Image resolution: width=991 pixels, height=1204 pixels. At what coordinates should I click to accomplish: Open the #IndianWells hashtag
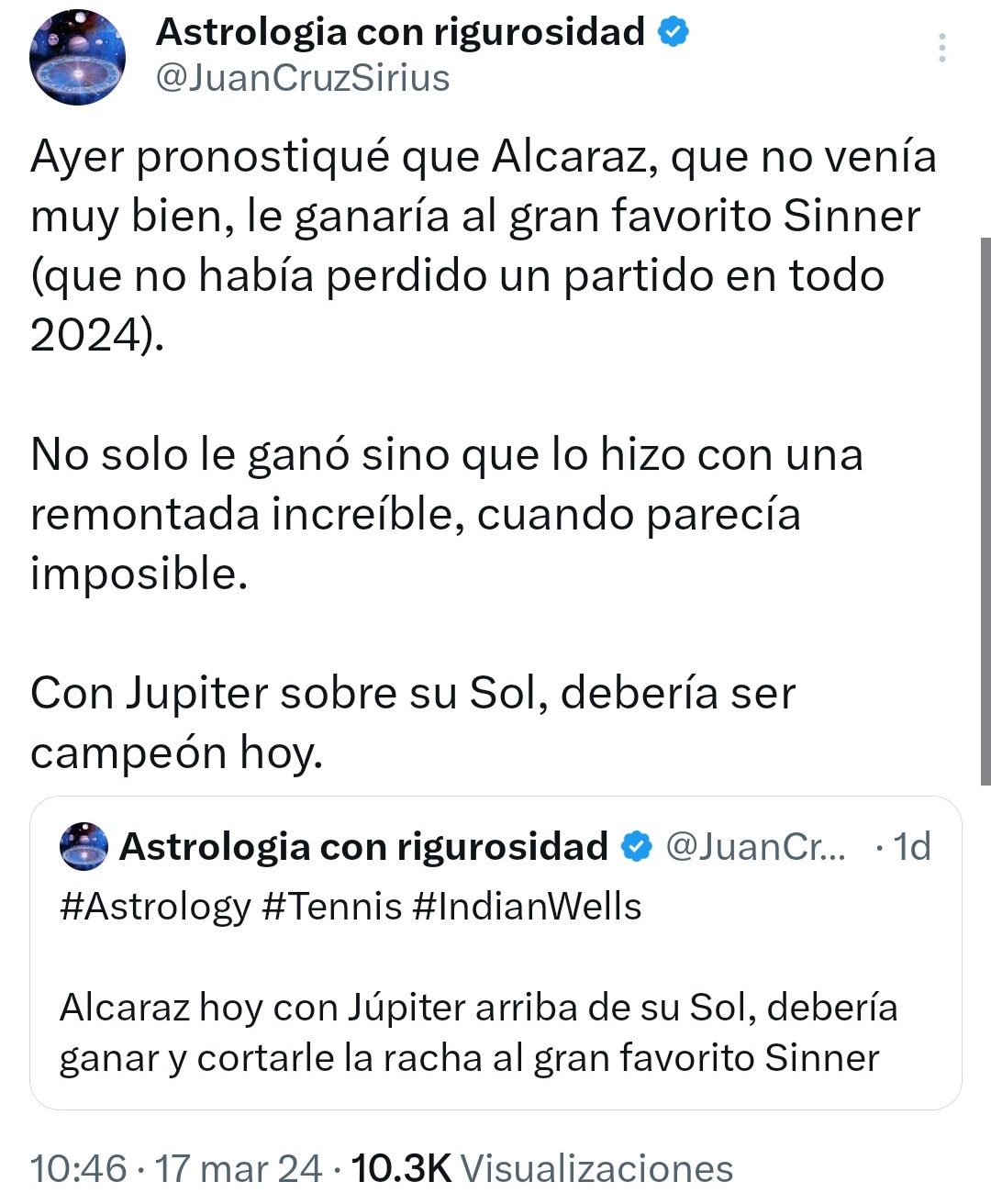point(528,907)
